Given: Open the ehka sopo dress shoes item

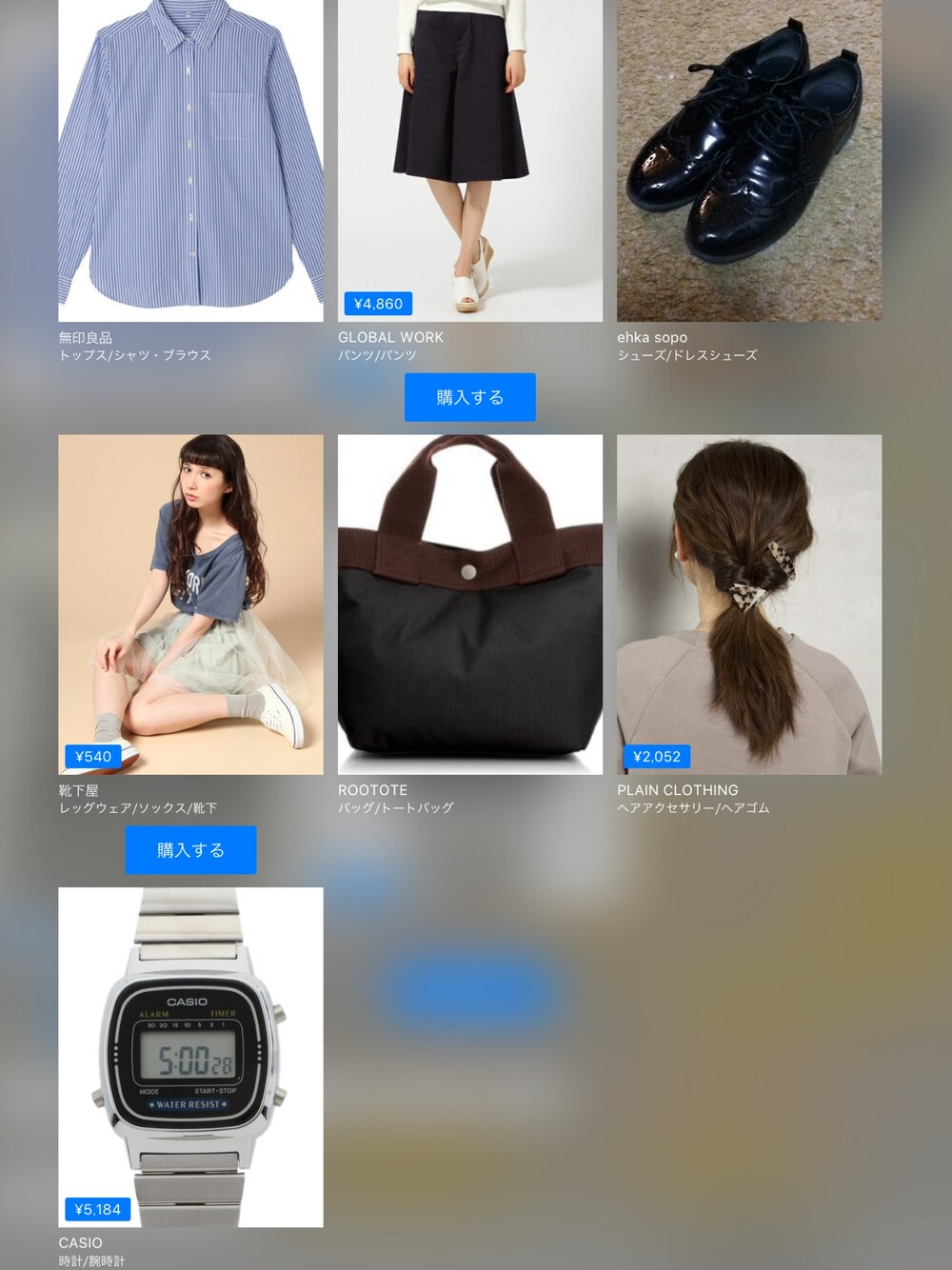Looking at the screenshot, I should click(749, 160).
